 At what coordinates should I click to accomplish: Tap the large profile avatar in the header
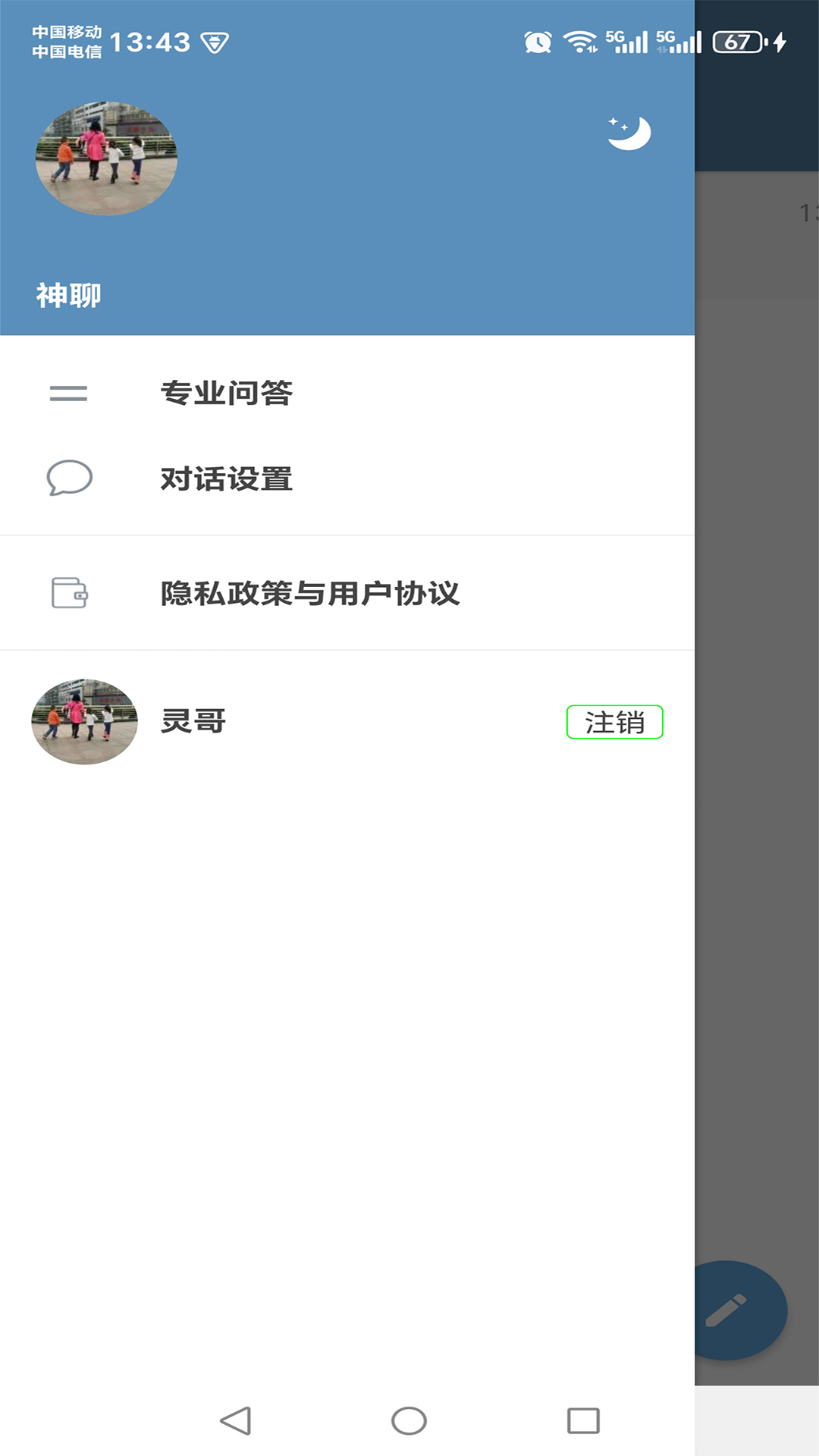tap(108, 158)
